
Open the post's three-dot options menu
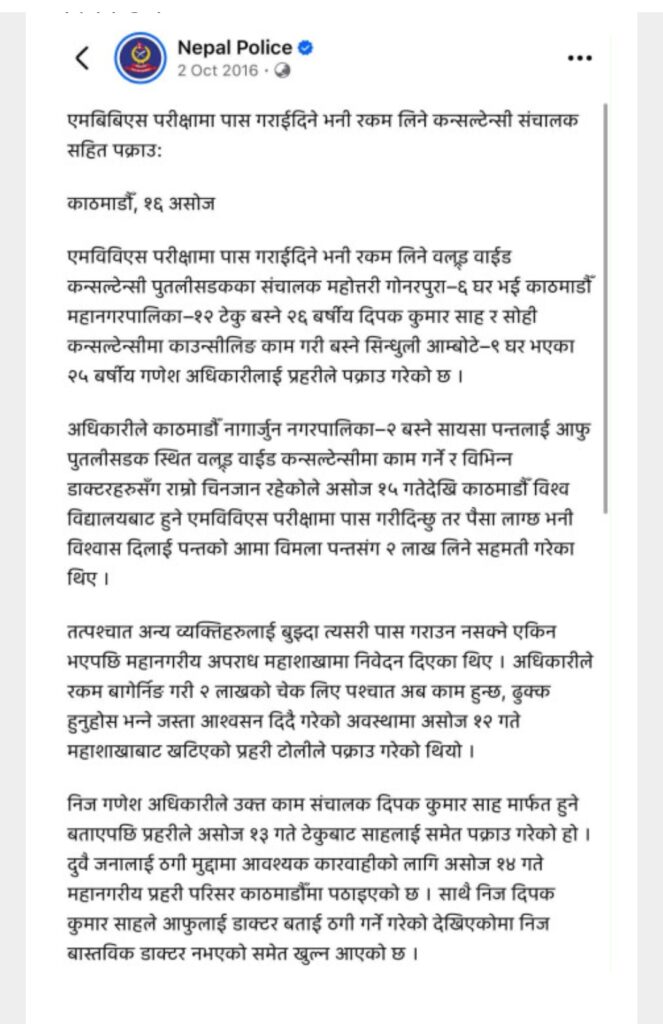(x=580, y=58)
